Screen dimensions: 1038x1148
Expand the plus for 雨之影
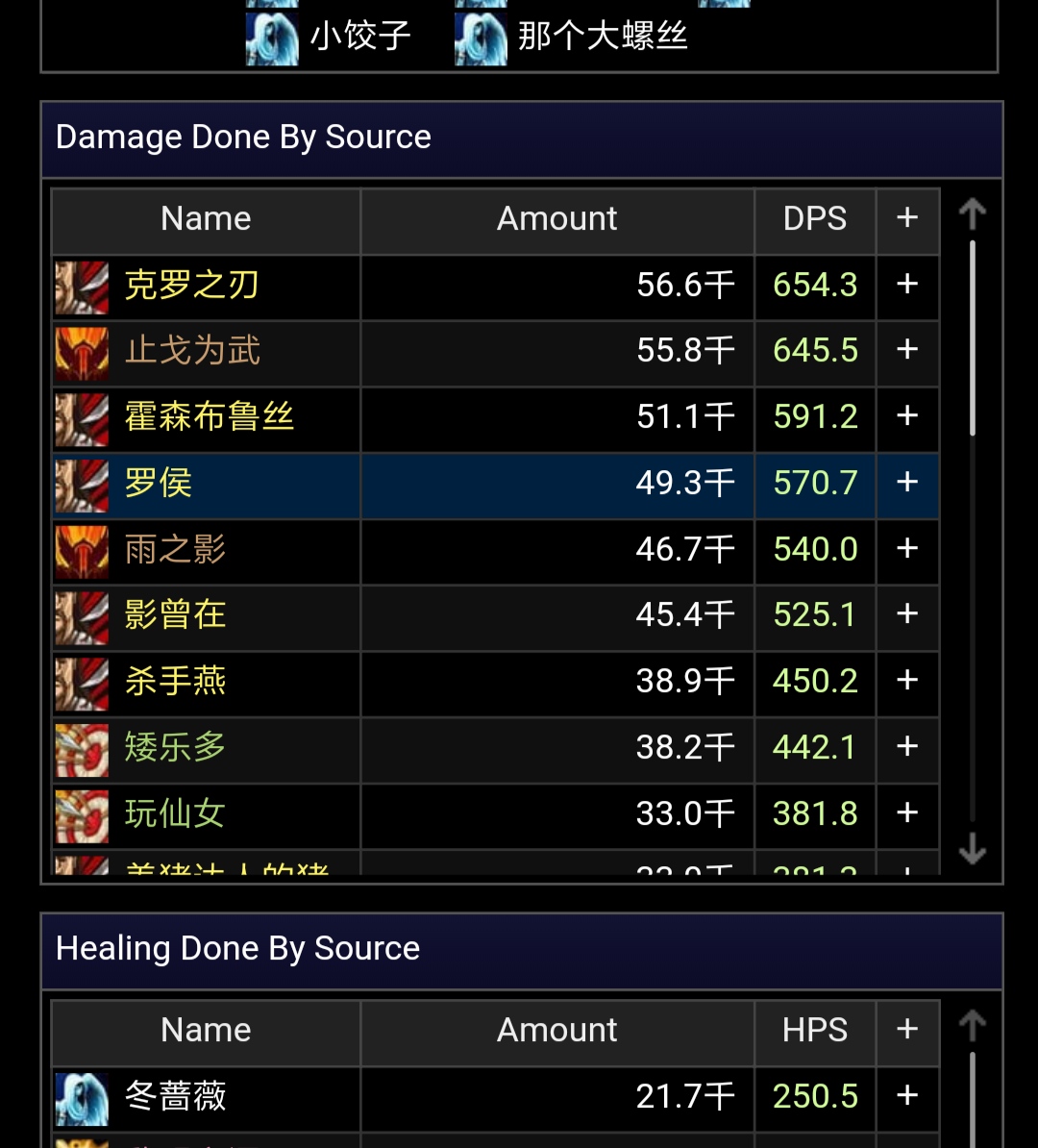tap(906, 549)
